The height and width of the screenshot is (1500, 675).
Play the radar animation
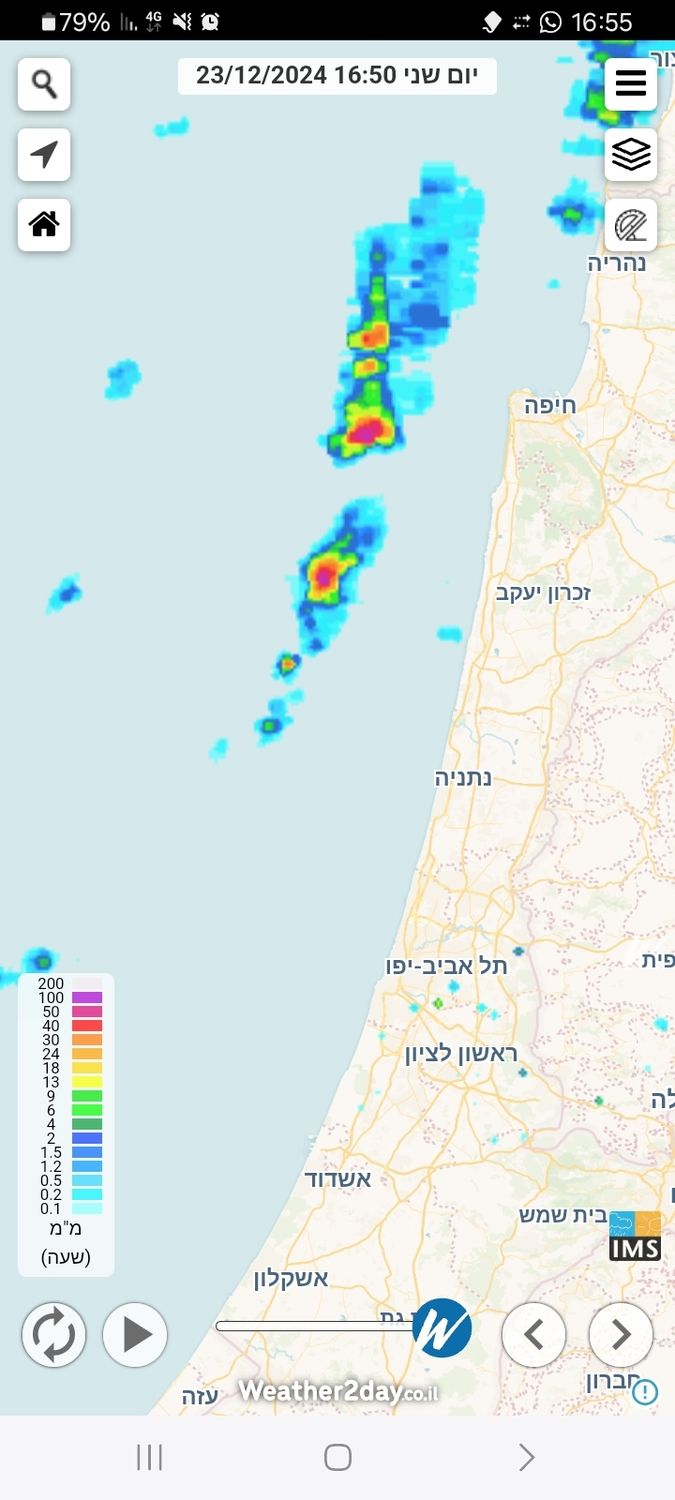pyautogui.click(x=135, y=1334)
